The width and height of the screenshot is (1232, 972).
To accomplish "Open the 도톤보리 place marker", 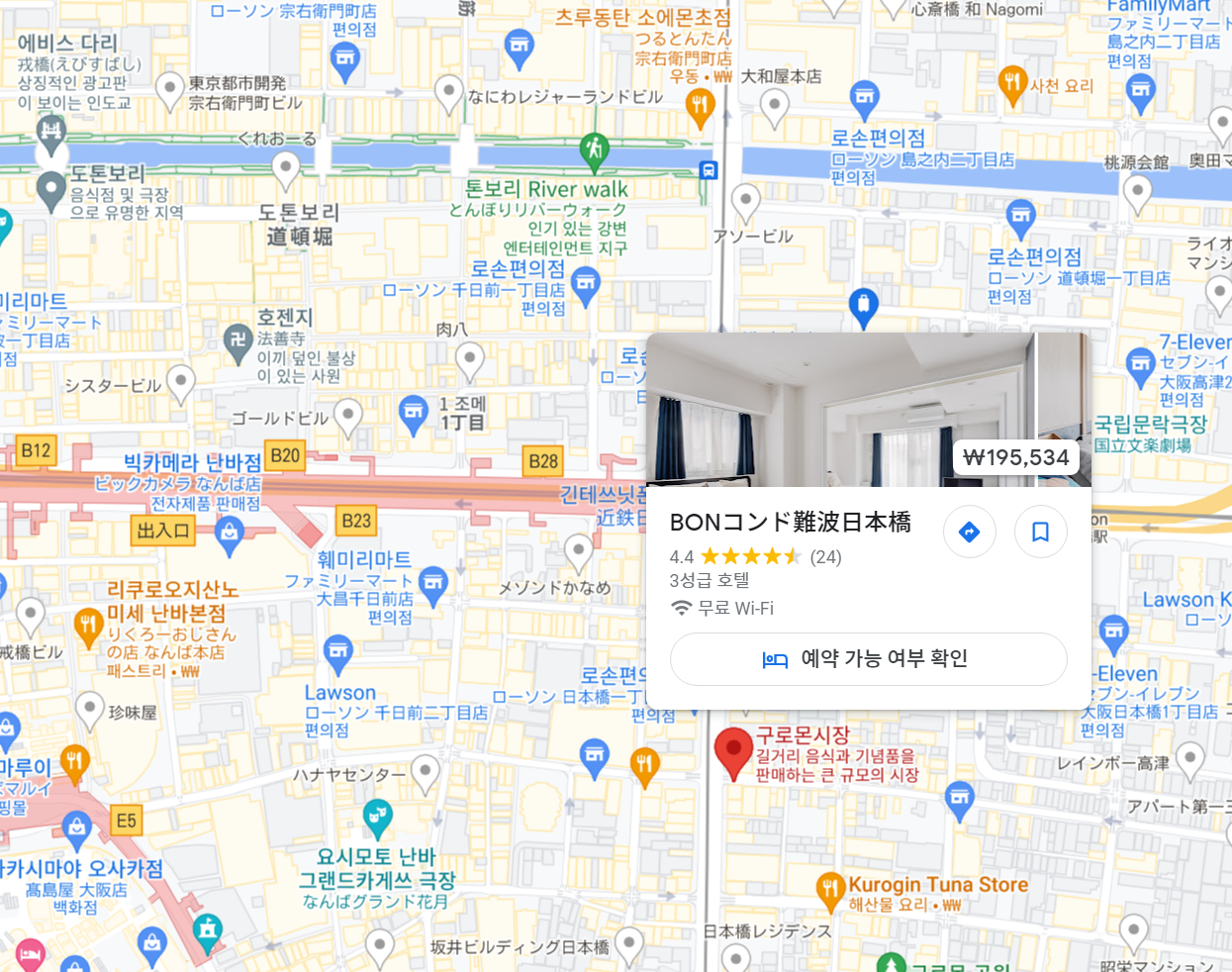I will click(x=50, y=188).
